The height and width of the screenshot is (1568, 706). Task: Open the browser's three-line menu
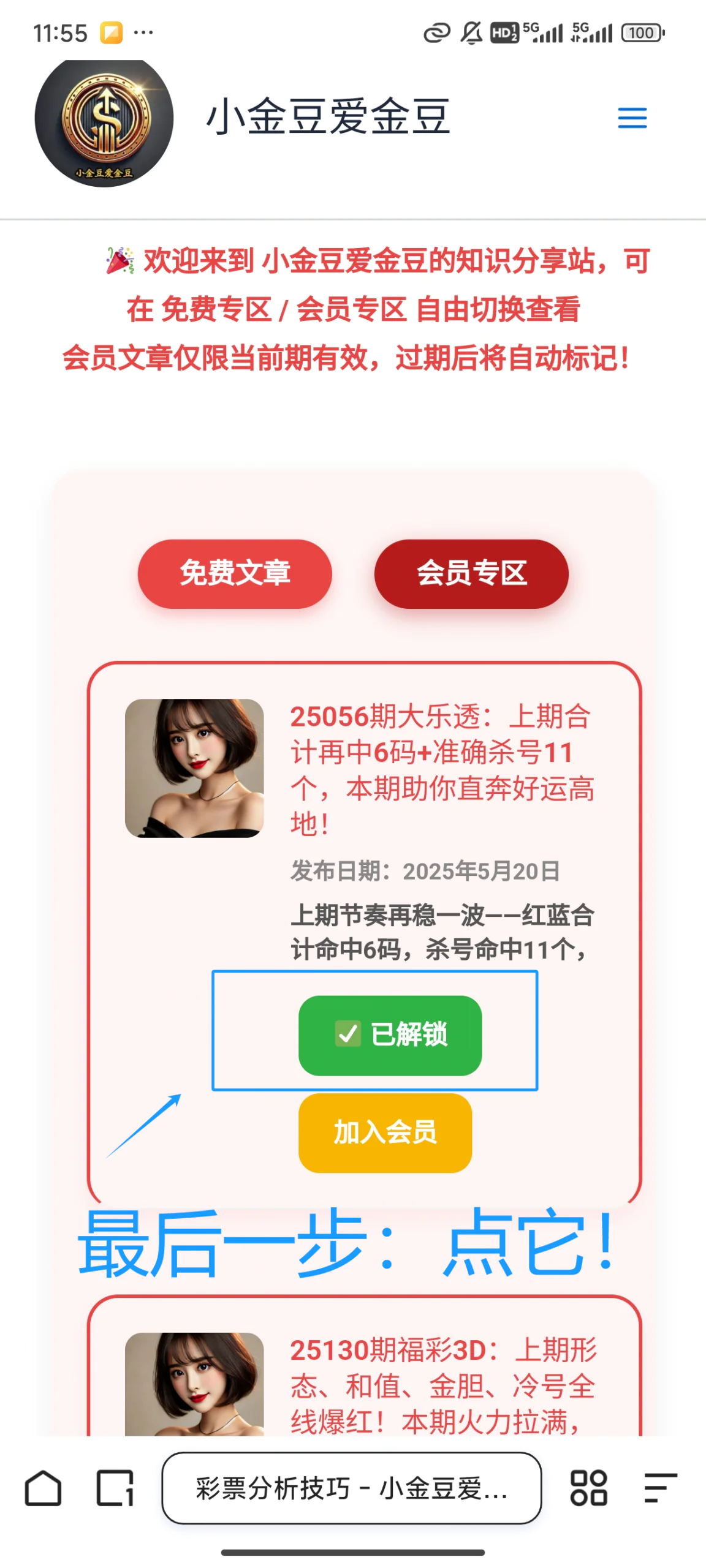(660, 1488)
